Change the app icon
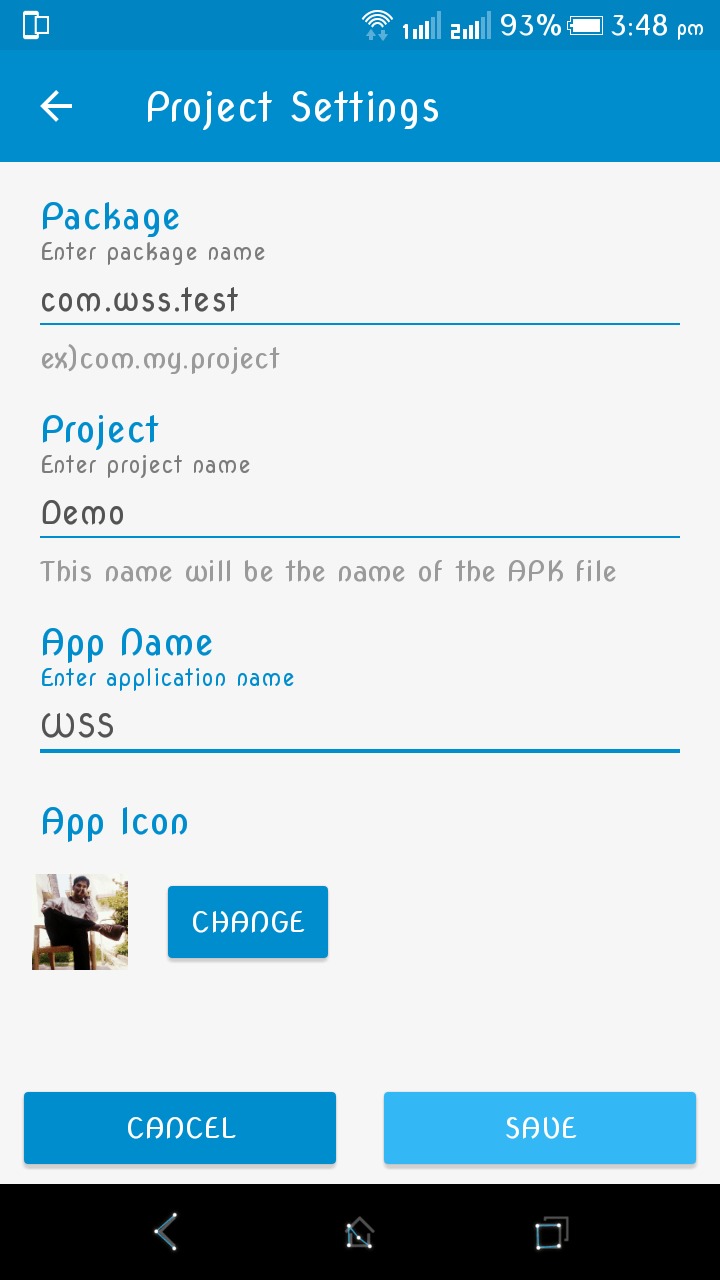Viewport: 720px width, 1280px height. 248,922
